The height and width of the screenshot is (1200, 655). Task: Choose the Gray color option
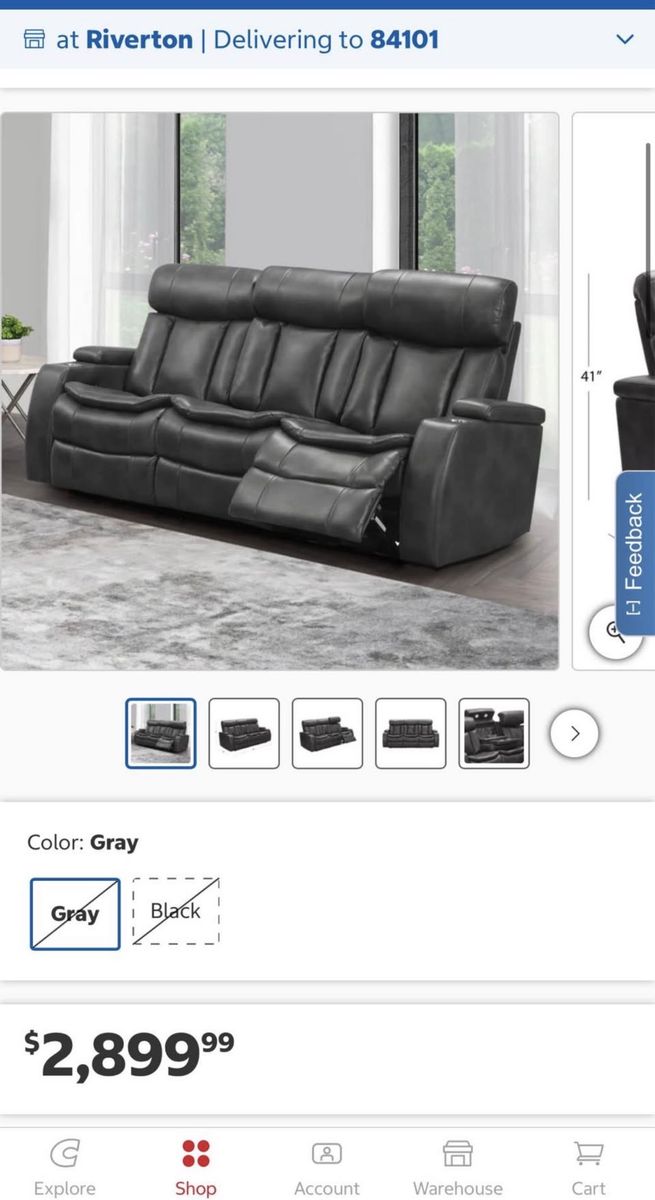tap(75, 913)
